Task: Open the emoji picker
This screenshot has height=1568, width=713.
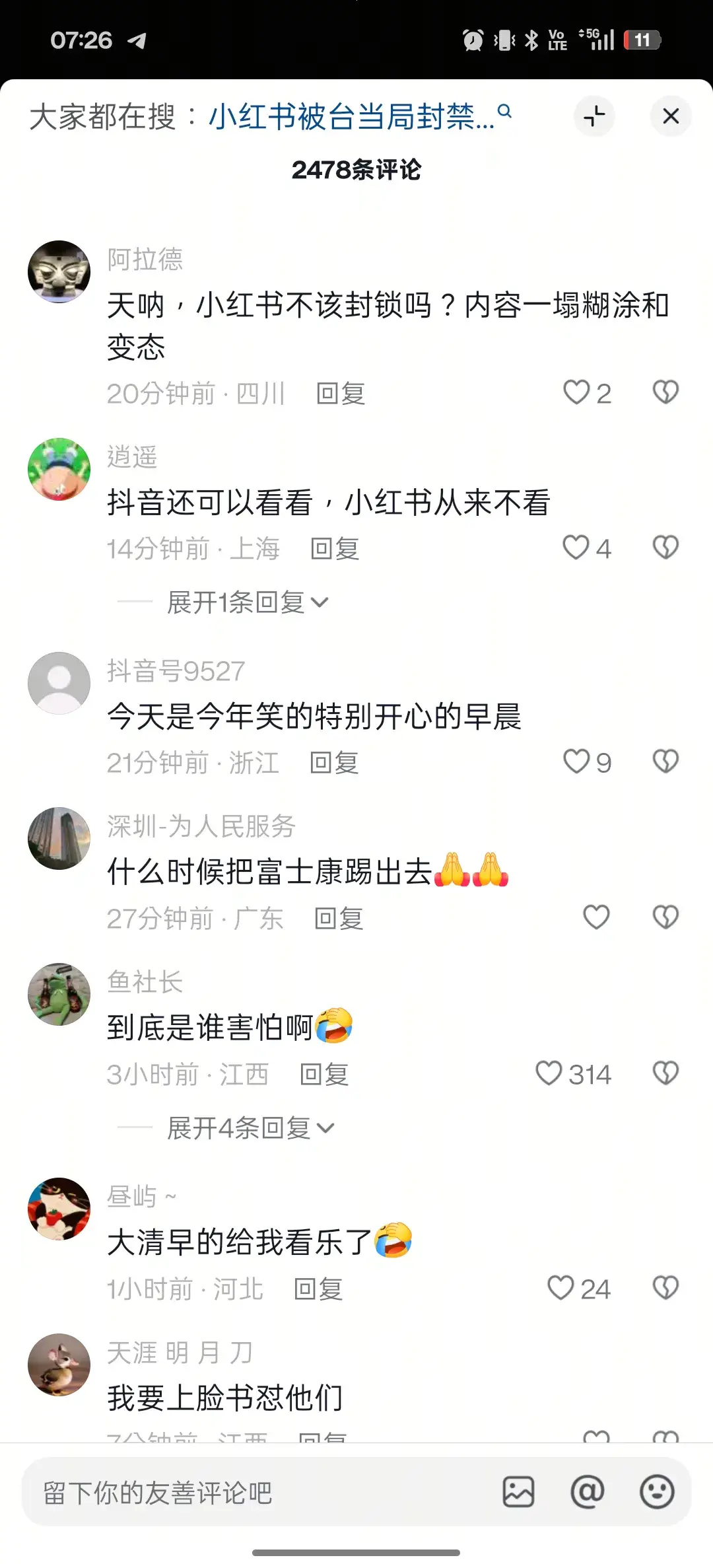Action: tap(657, 1492)
